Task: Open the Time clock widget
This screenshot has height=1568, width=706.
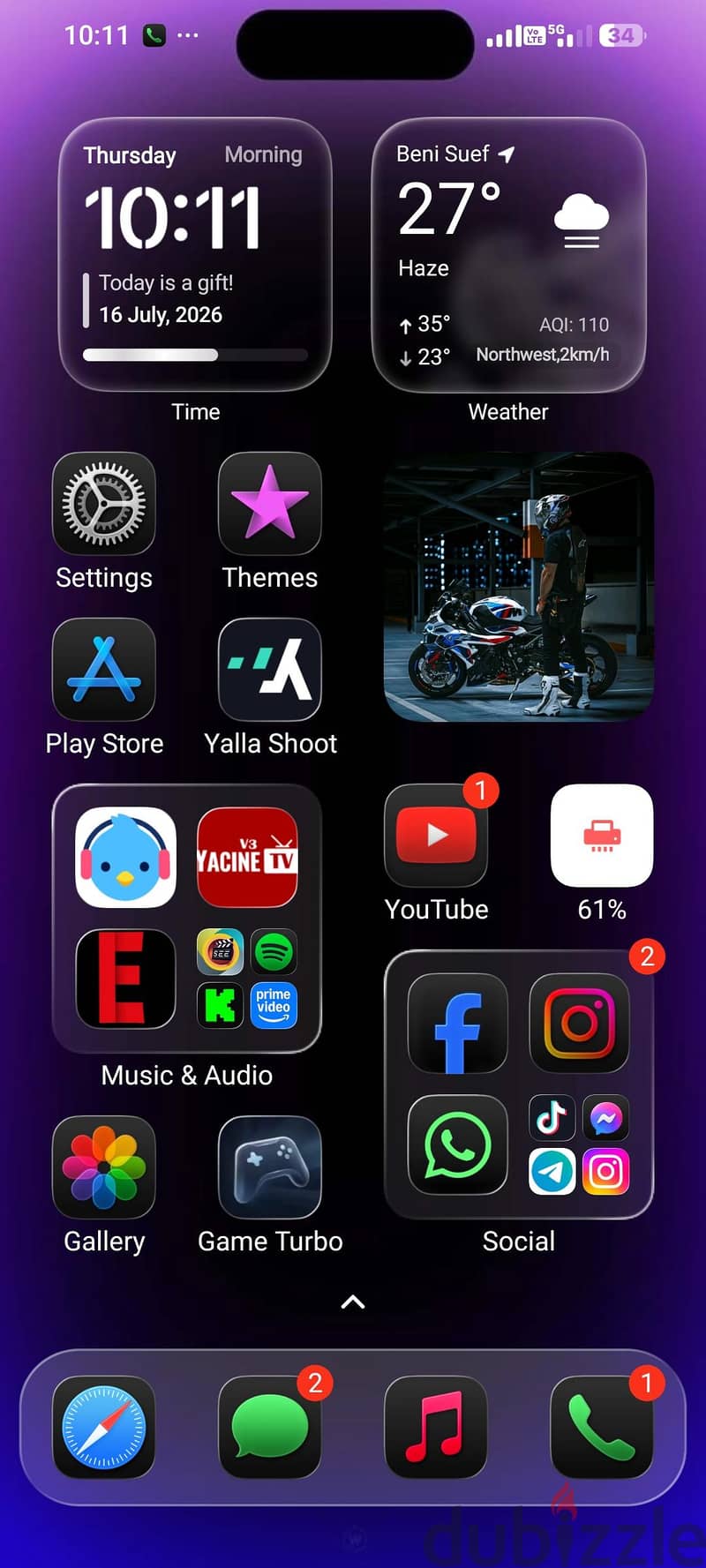Action: (195, 255)
